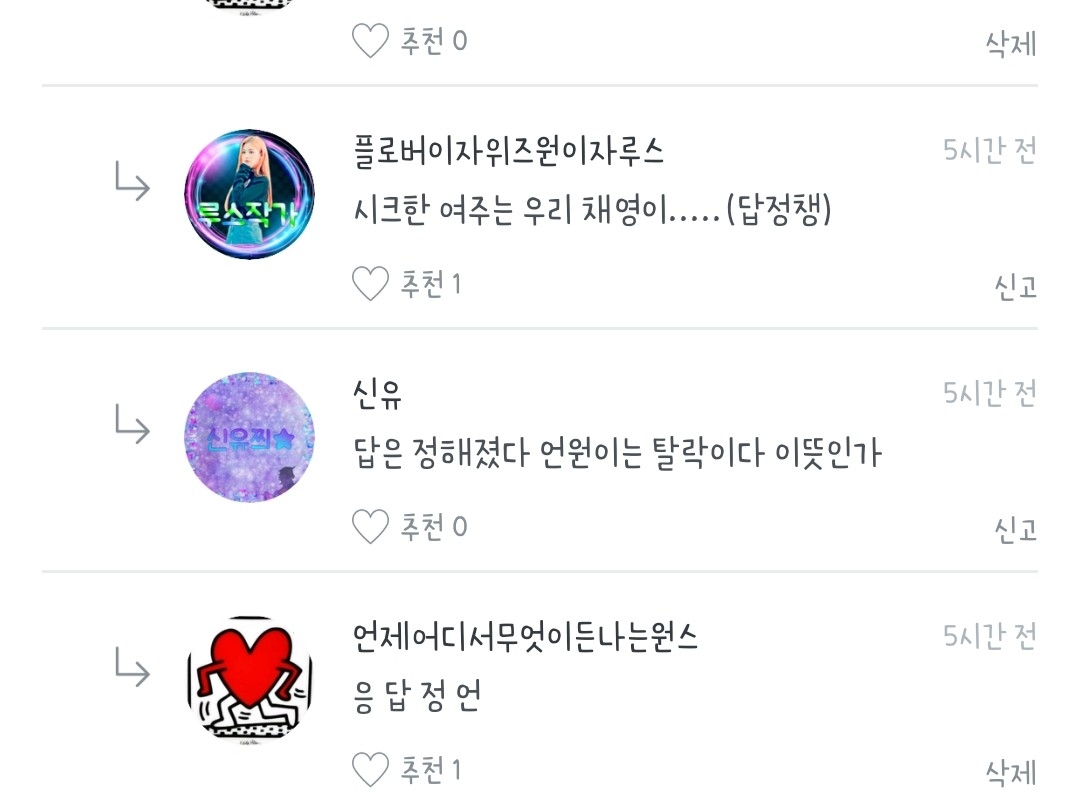Like the comment '응 답 정 언'
Image resolution: width=1080 pixels, height=810 pixels.
pos(371,770)
